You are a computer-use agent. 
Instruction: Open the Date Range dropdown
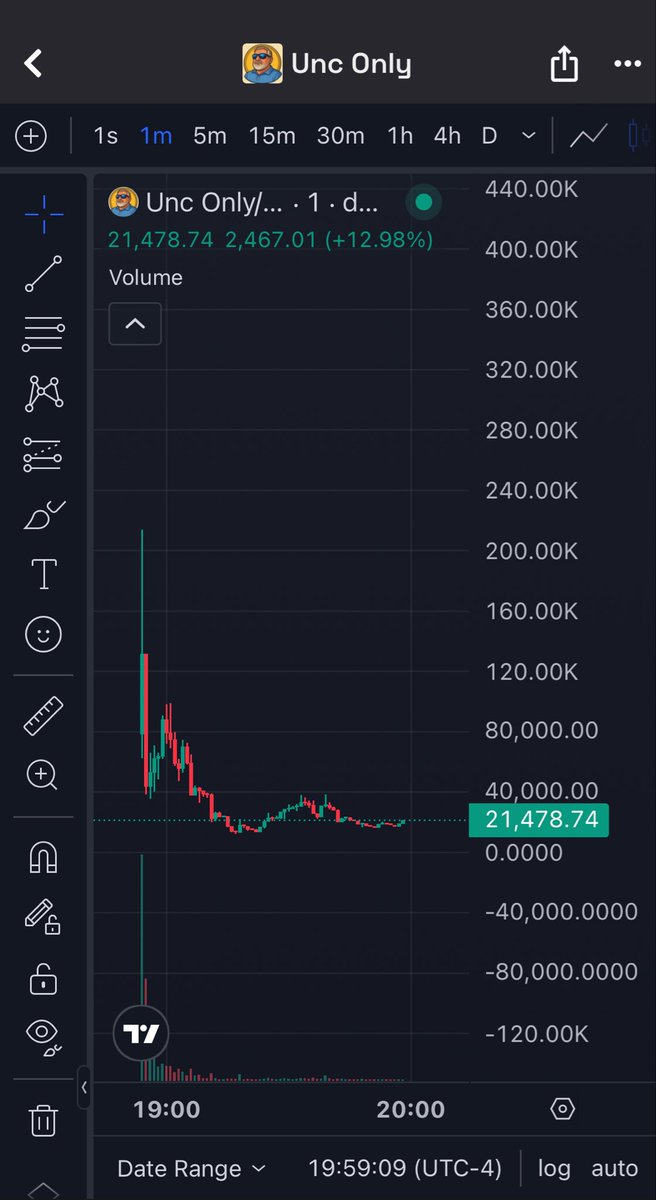[191, 1168]
